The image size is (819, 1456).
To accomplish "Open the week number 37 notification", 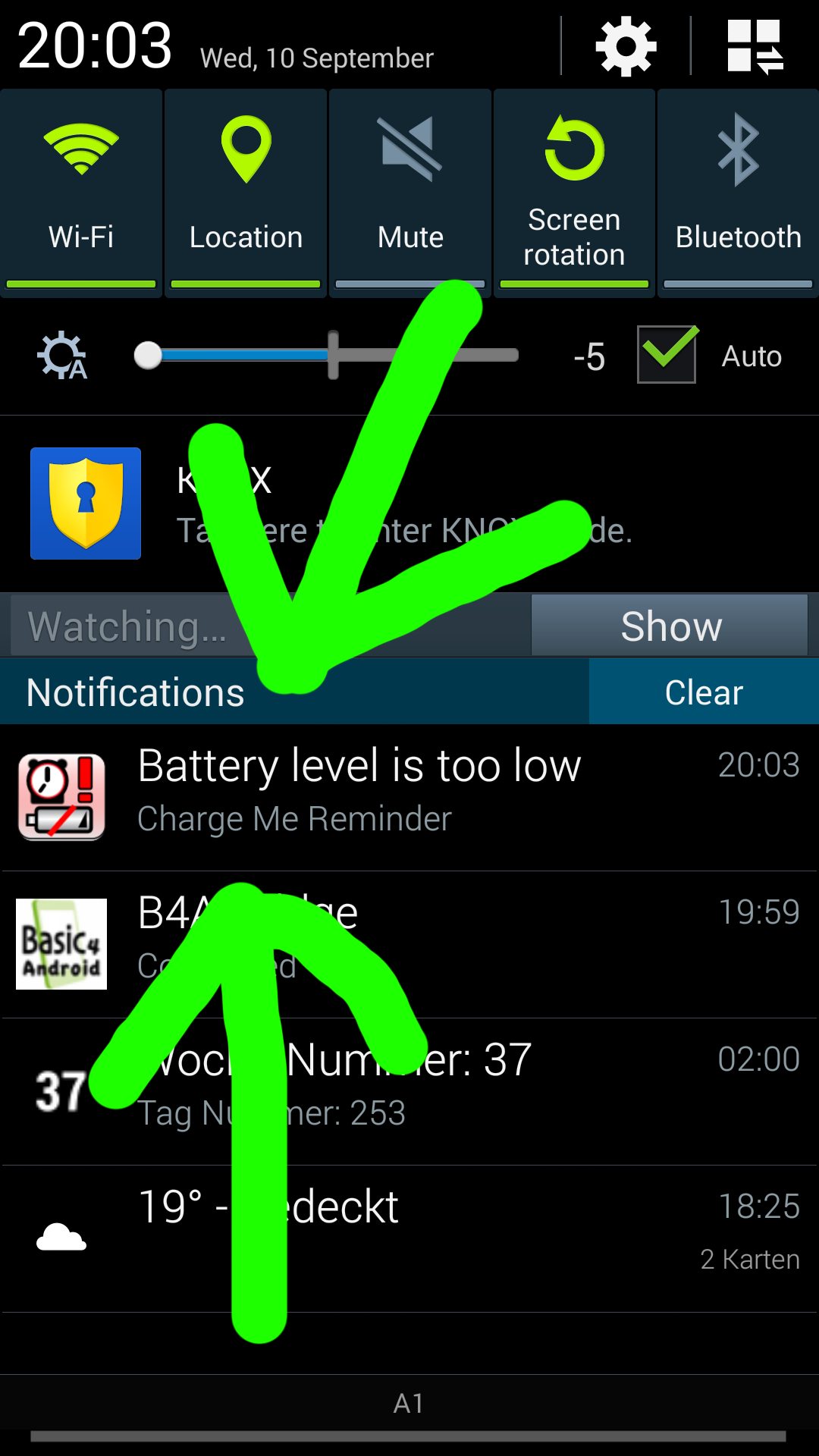I will (409, 1091).
